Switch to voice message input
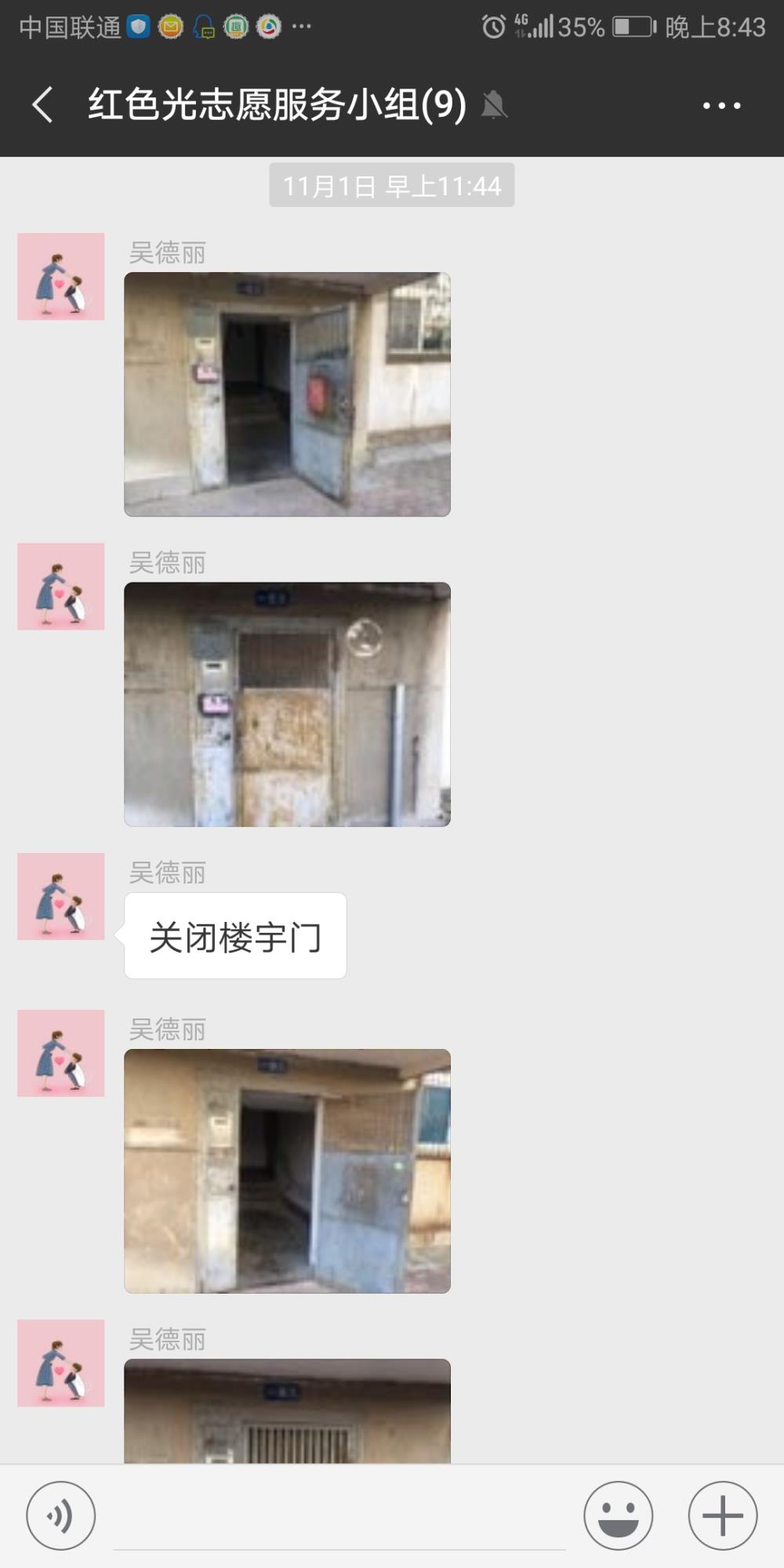This screenshot has height=1568, width=784. [x=61, y=1516]
